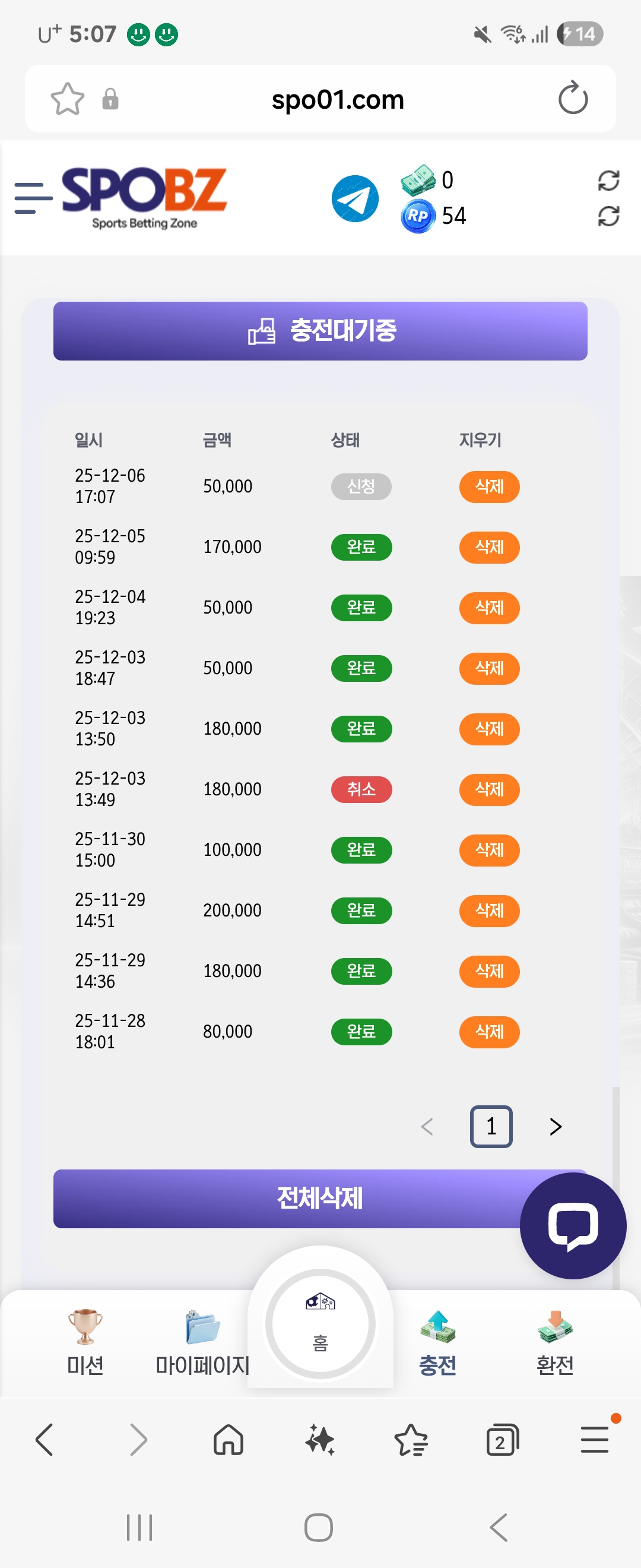Delete the 25-12-06 17:07 charge request
This screenshot has height=1568, width=641.
point(489,486)
